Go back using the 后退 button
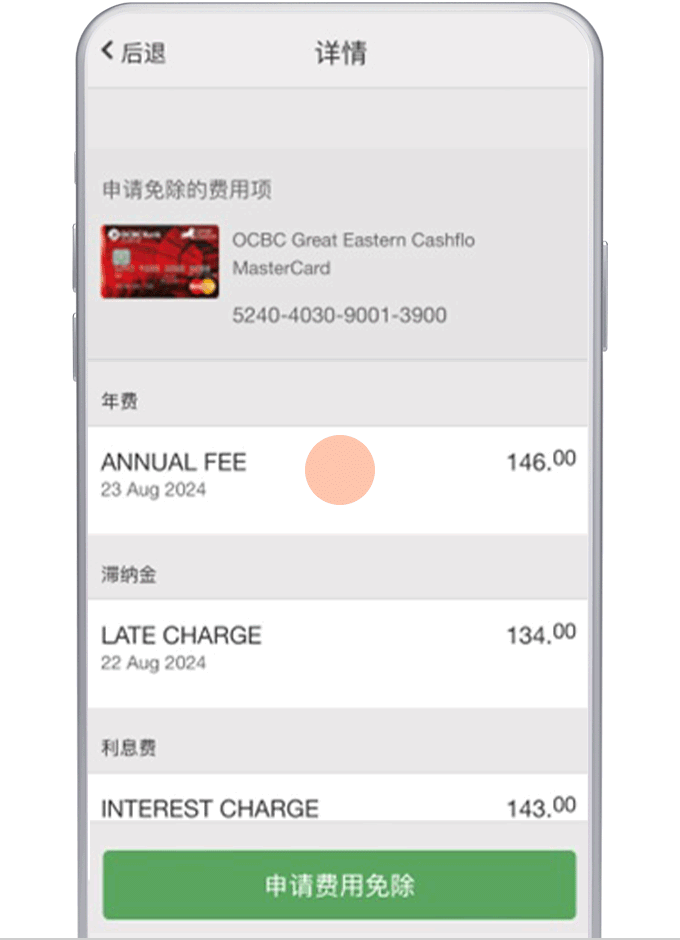The height and width of the screenshot is (940, 680). coord(133,53)
